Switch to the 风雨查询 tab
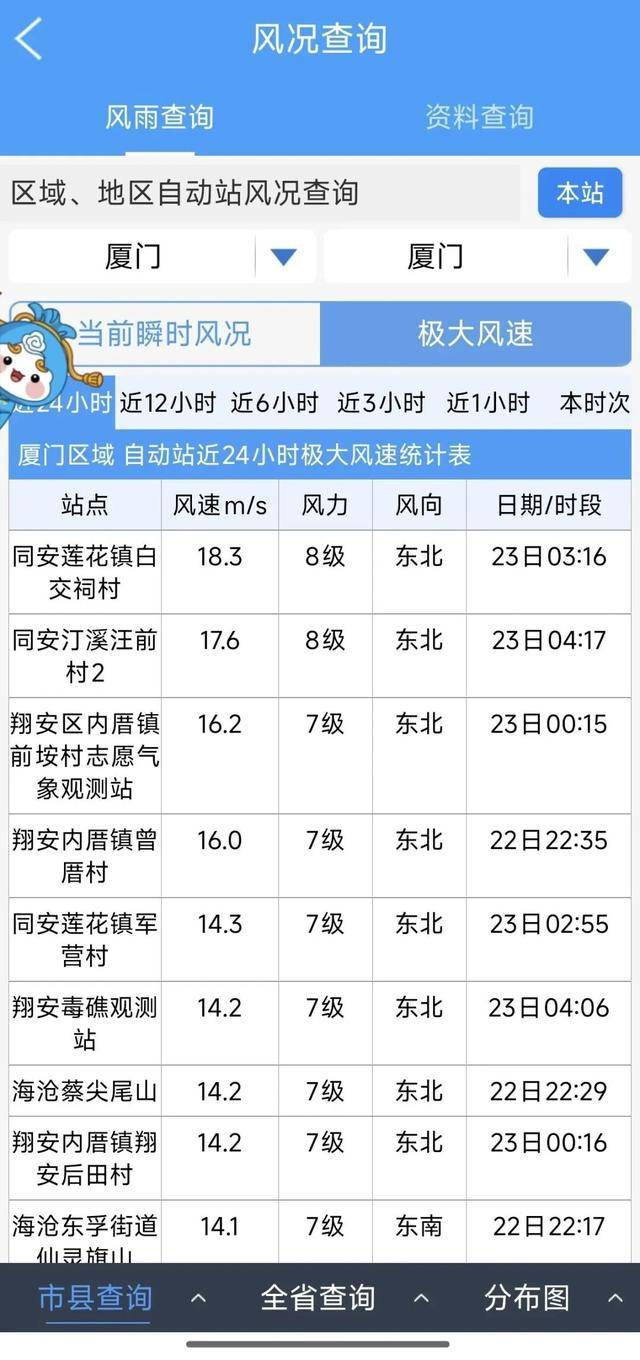This screenshot has height=1360, width=640. pyautogui.click(x=159, y=117)
